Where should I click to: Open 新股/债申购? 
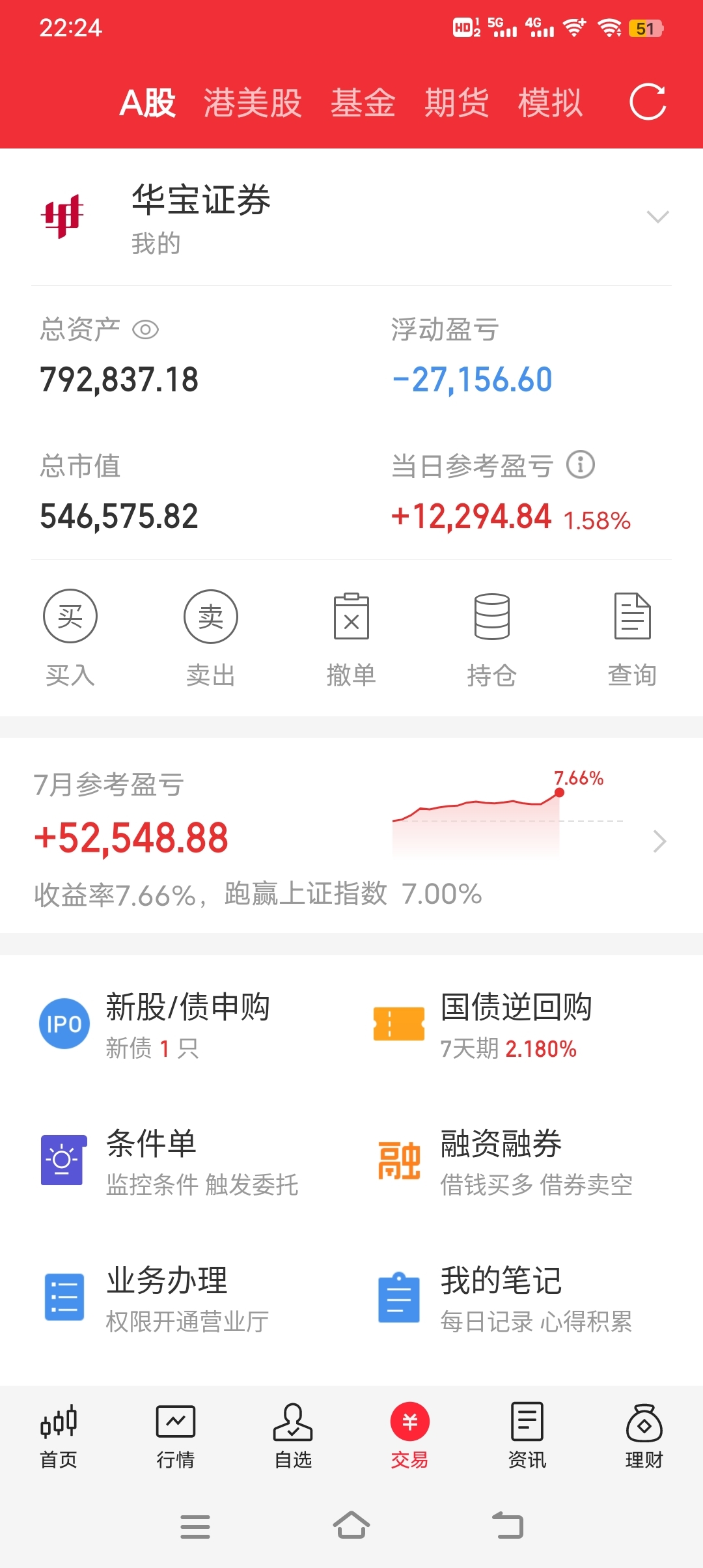click(187, 1024)
